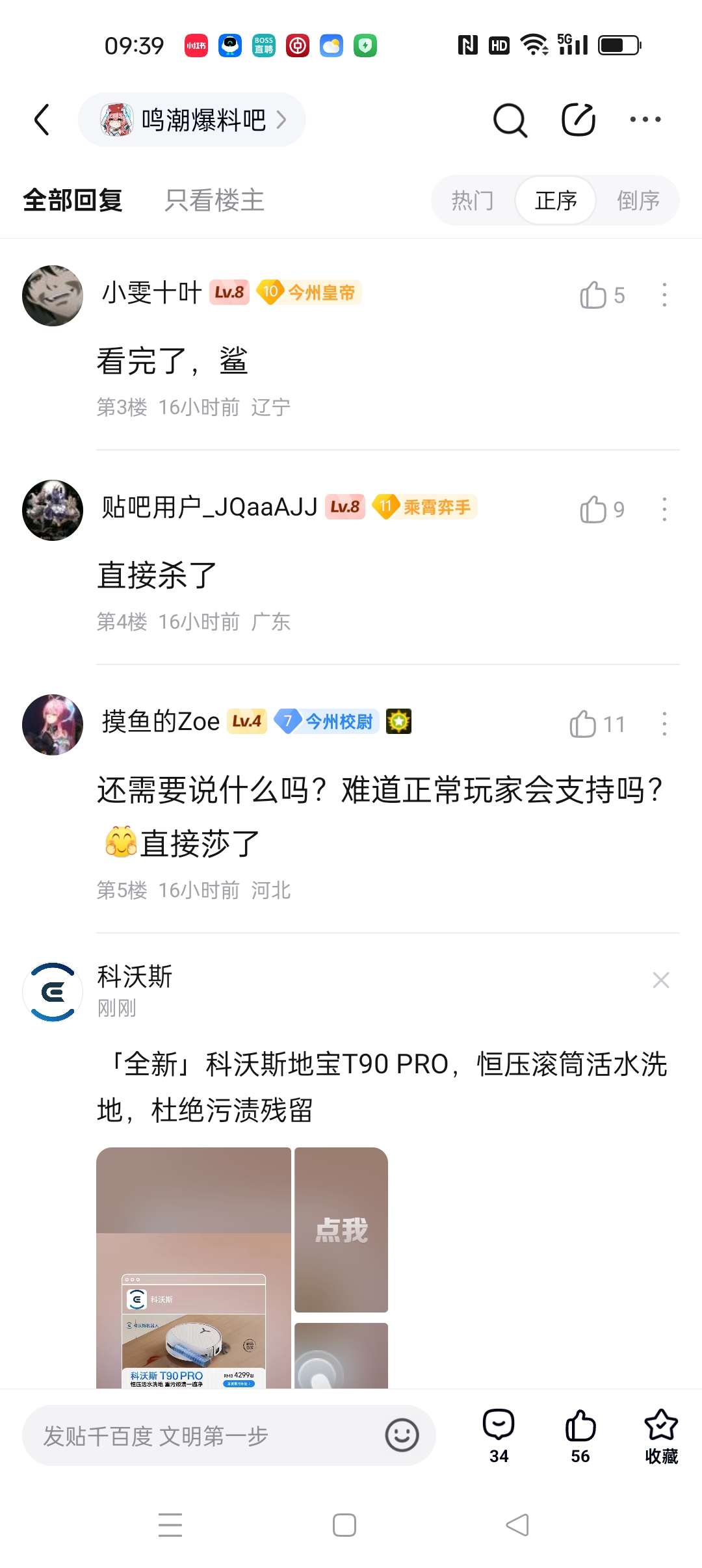Switch to the 只看楼主 tab
Viewport: 702px width, 1568px height.
[x=214, y=200]
